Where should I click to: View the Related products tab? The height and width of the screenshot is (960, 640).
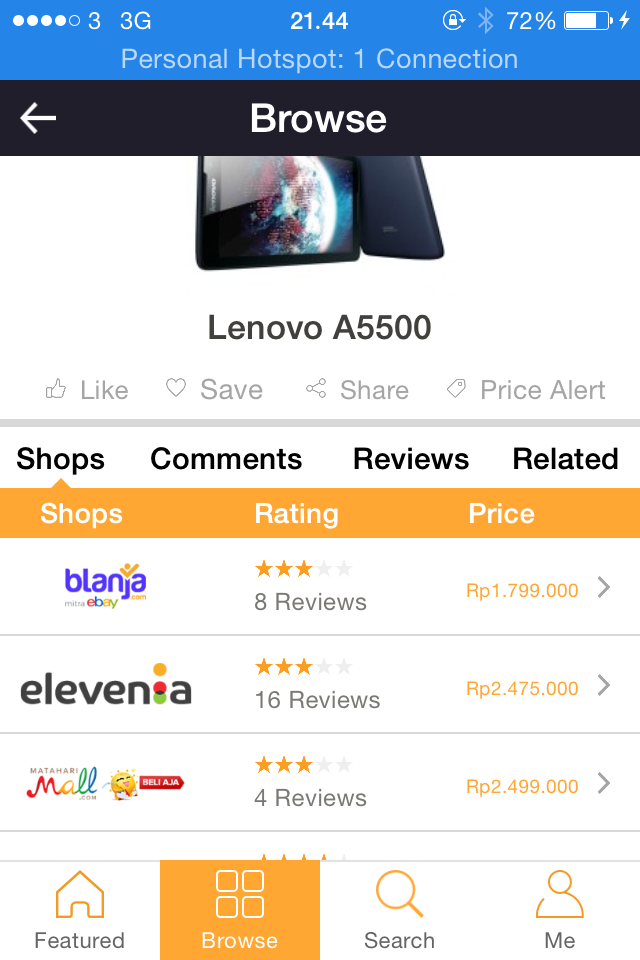click(x=565, y=459)
